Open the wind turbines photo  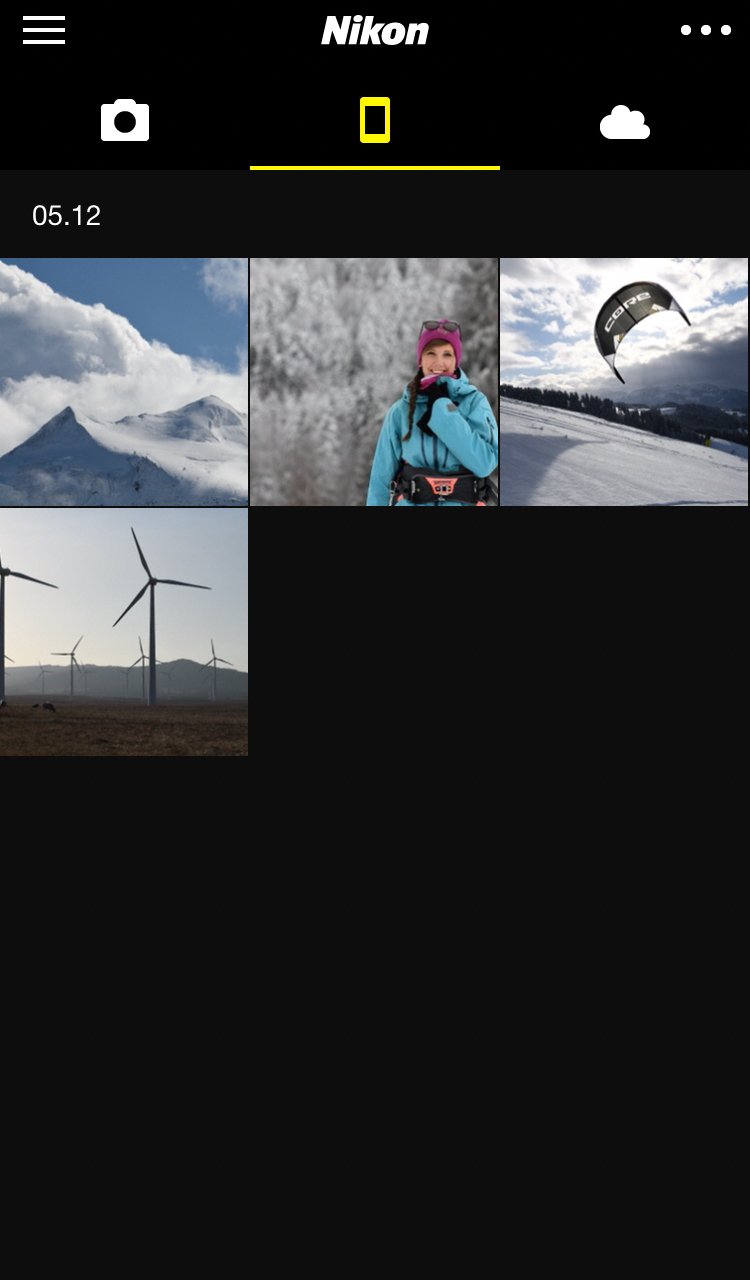pyautogui.click(x=124, y=632)
